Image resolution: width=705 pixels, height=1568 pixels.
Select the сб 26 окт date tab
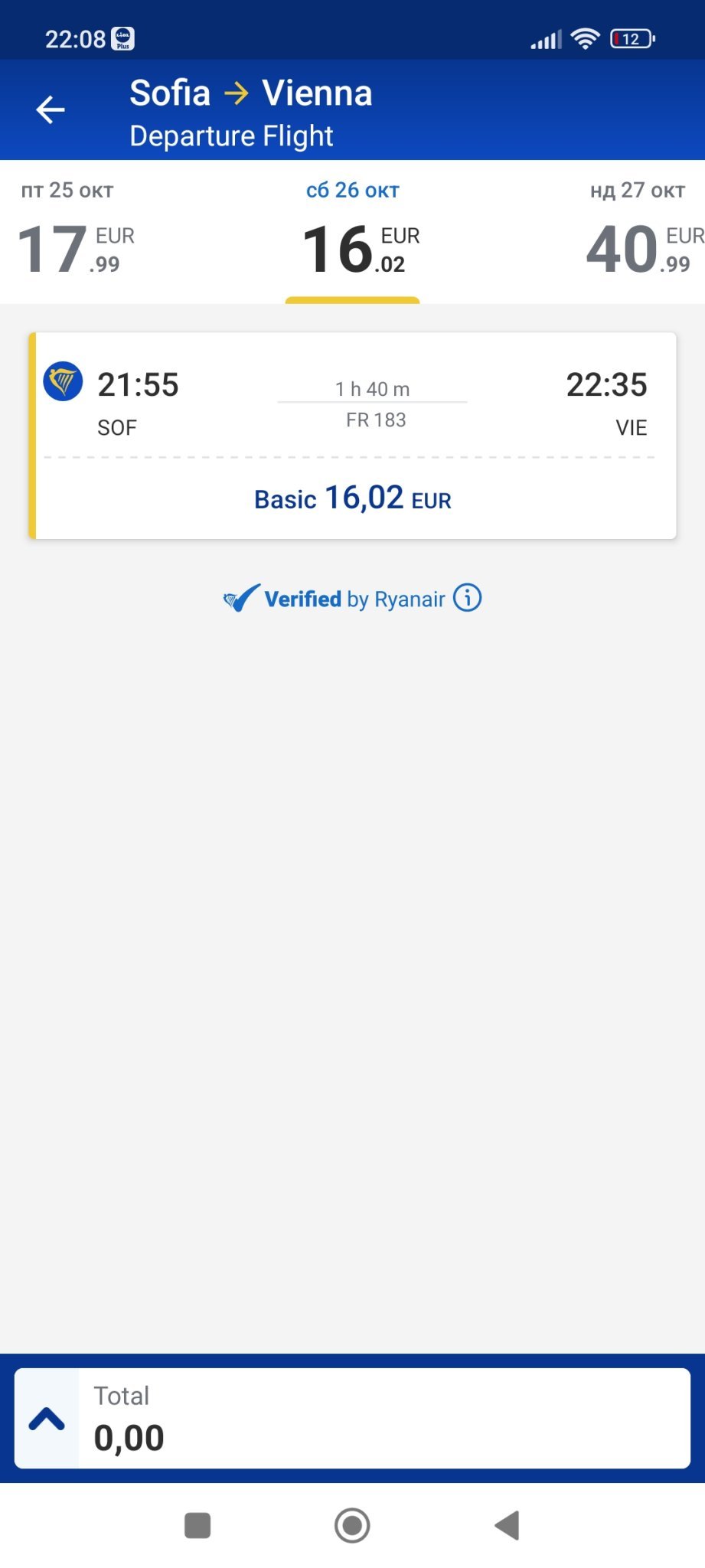[353, 234]
